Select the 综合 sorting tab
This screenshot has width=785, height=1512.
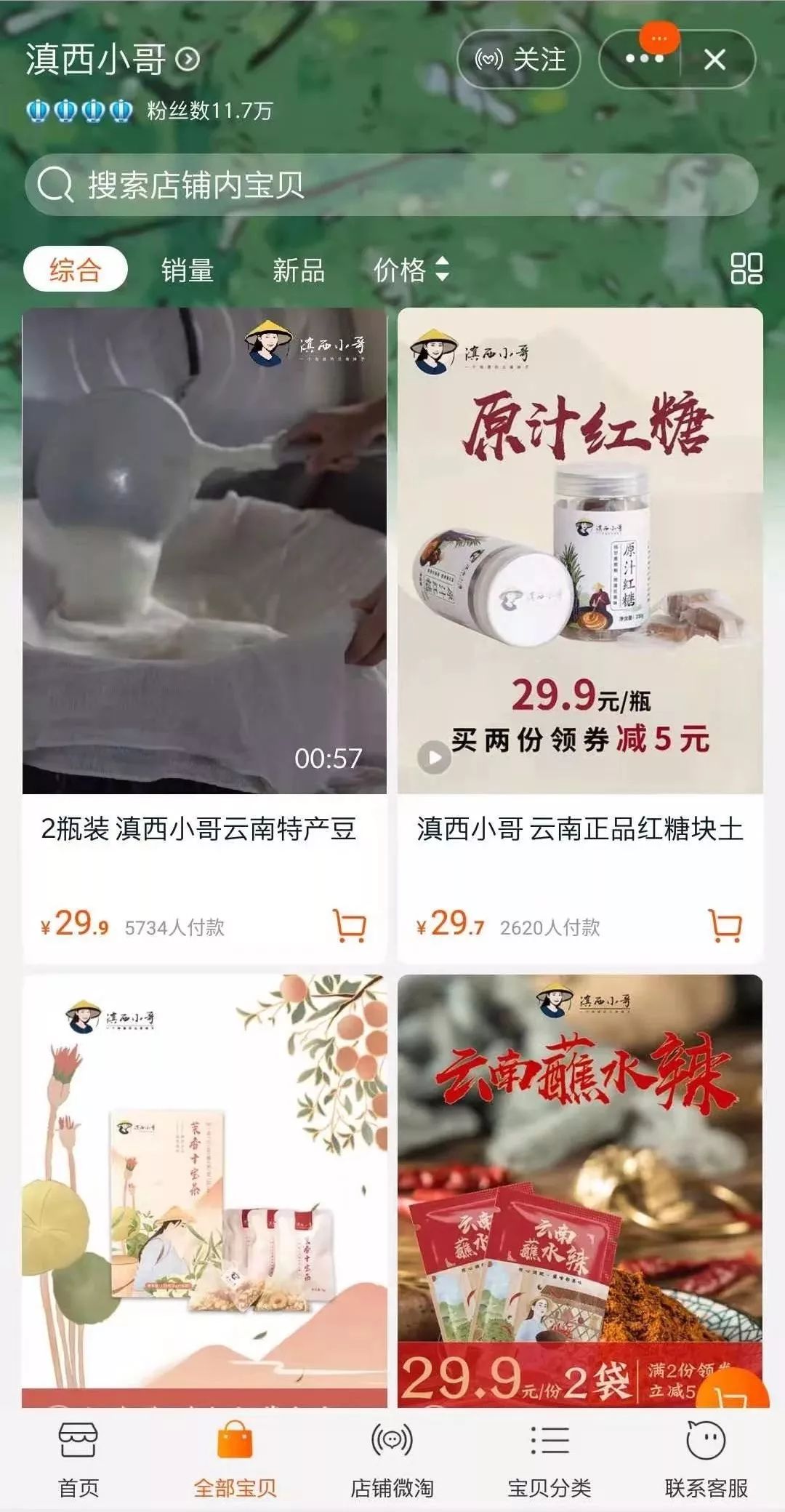76,270
